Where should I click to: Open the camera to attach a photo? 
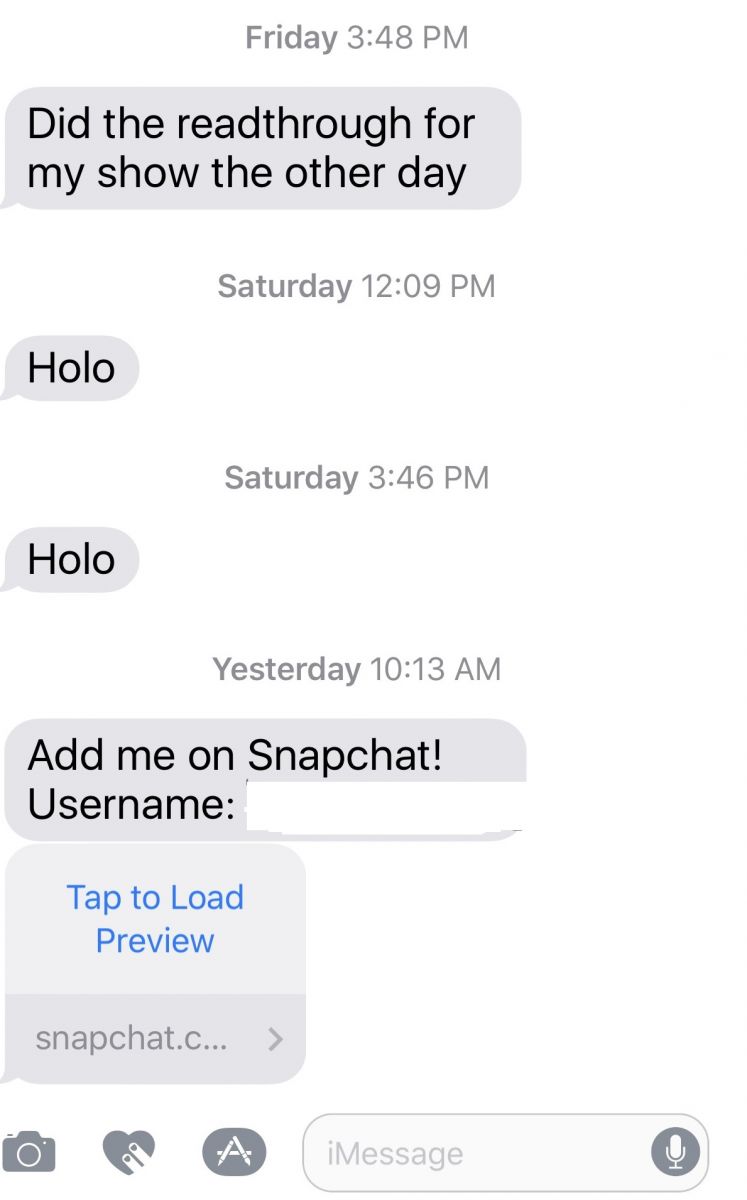pyautogui.click(x=28, y=1152)
